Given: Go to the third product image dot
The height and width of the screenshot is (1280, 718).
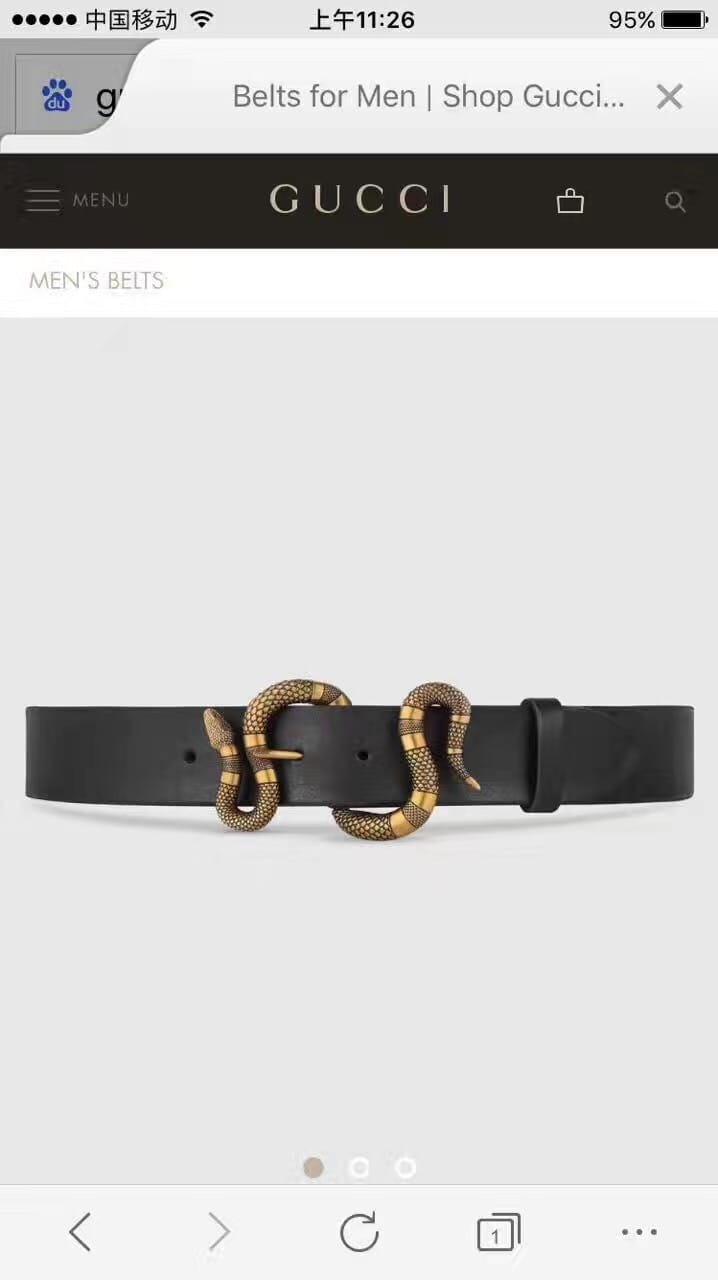Looking at the screenshot, I should pyautogui.click(x=405, y=1167).
